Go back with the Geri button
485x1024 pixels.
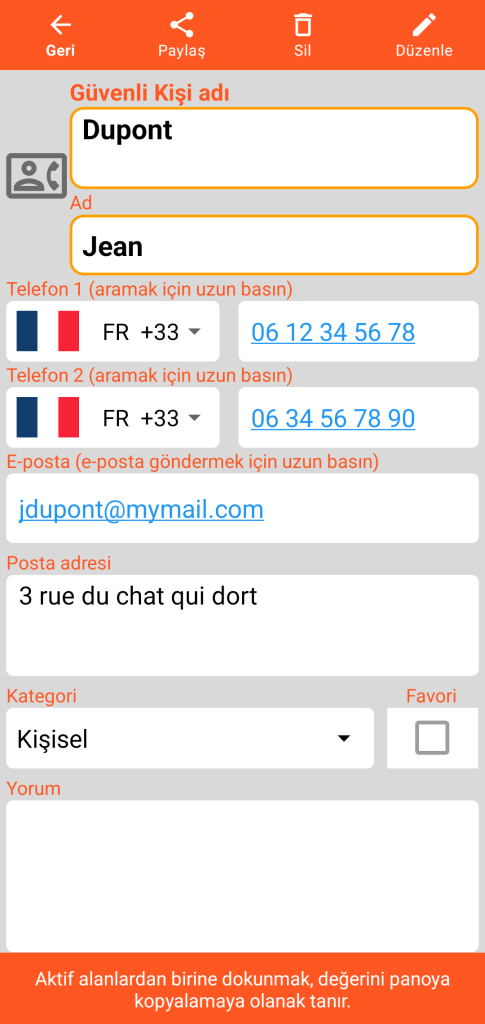coord(60,35)
